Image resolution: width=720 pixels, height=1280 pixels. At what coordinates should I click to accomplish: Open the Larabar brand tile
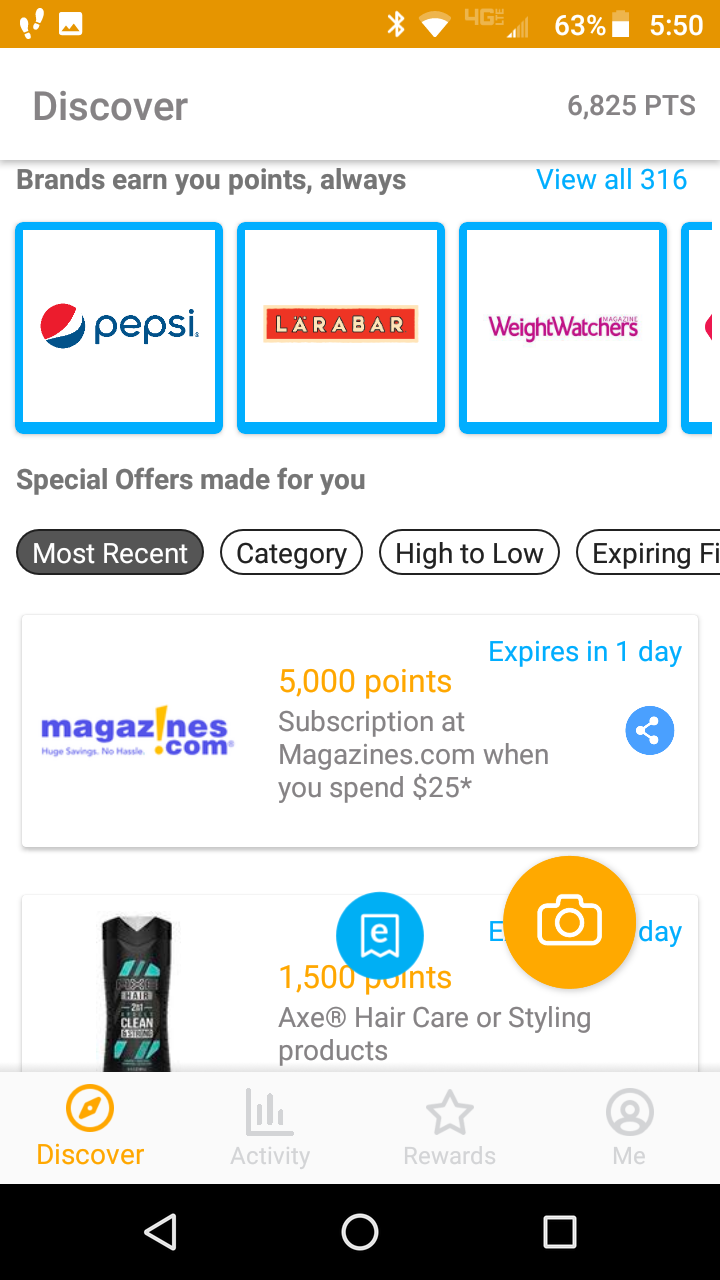click(341, 327)
